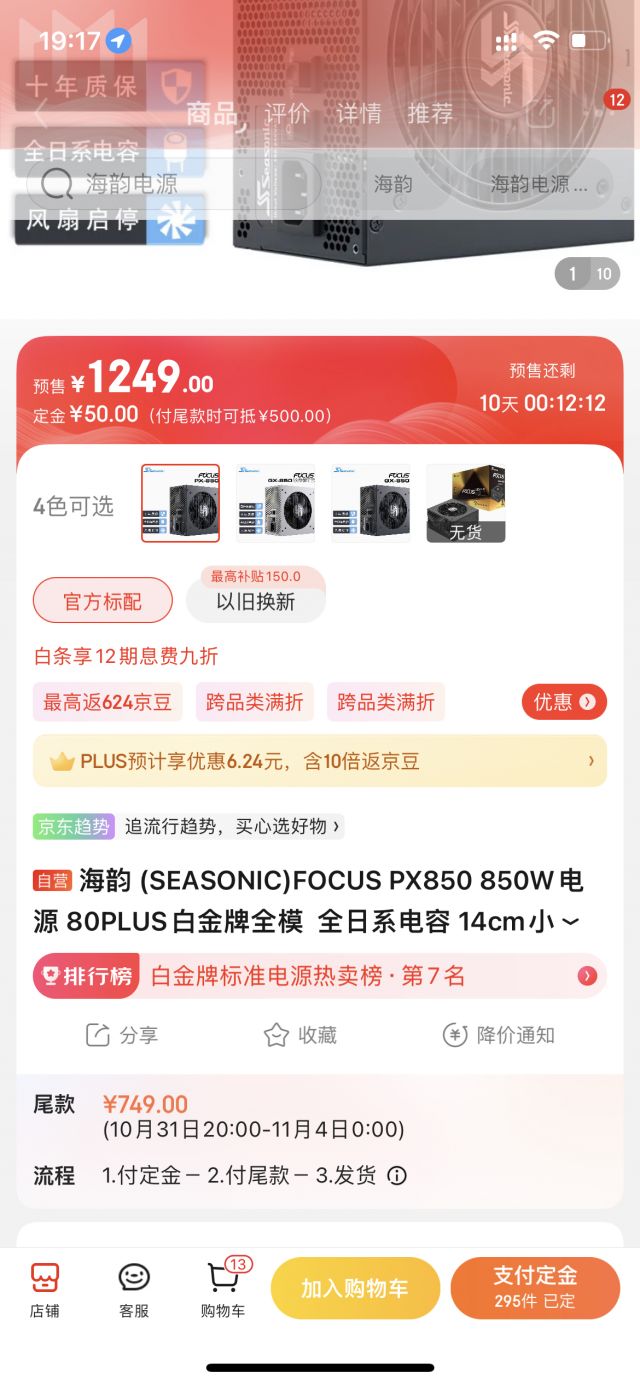Open the 白金牌标准电源热卖榜 ranking
The height and width of the screenshot is (1385, 640).
[320, 976]
